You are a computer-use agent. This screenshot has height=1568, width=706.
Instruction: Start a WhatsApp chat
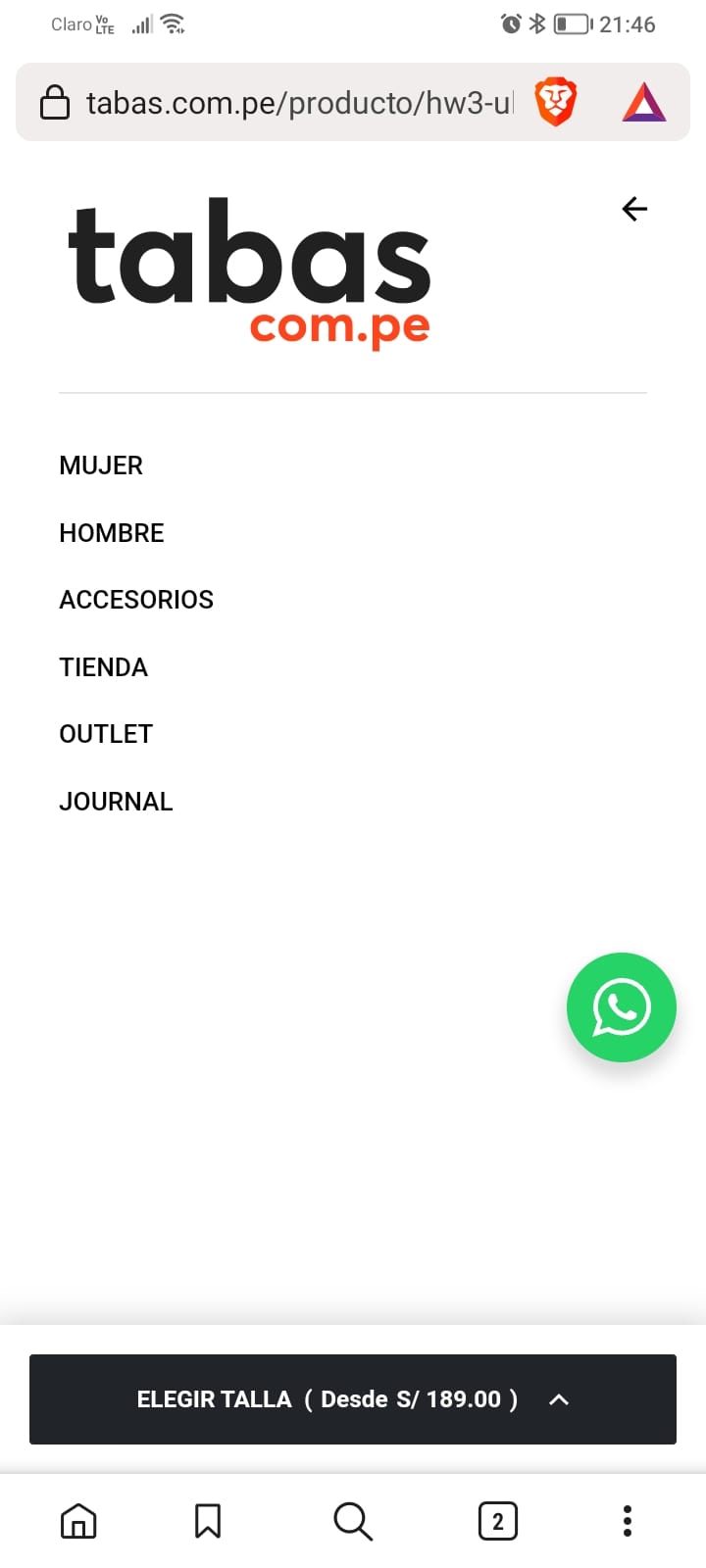coord(621,1007)
